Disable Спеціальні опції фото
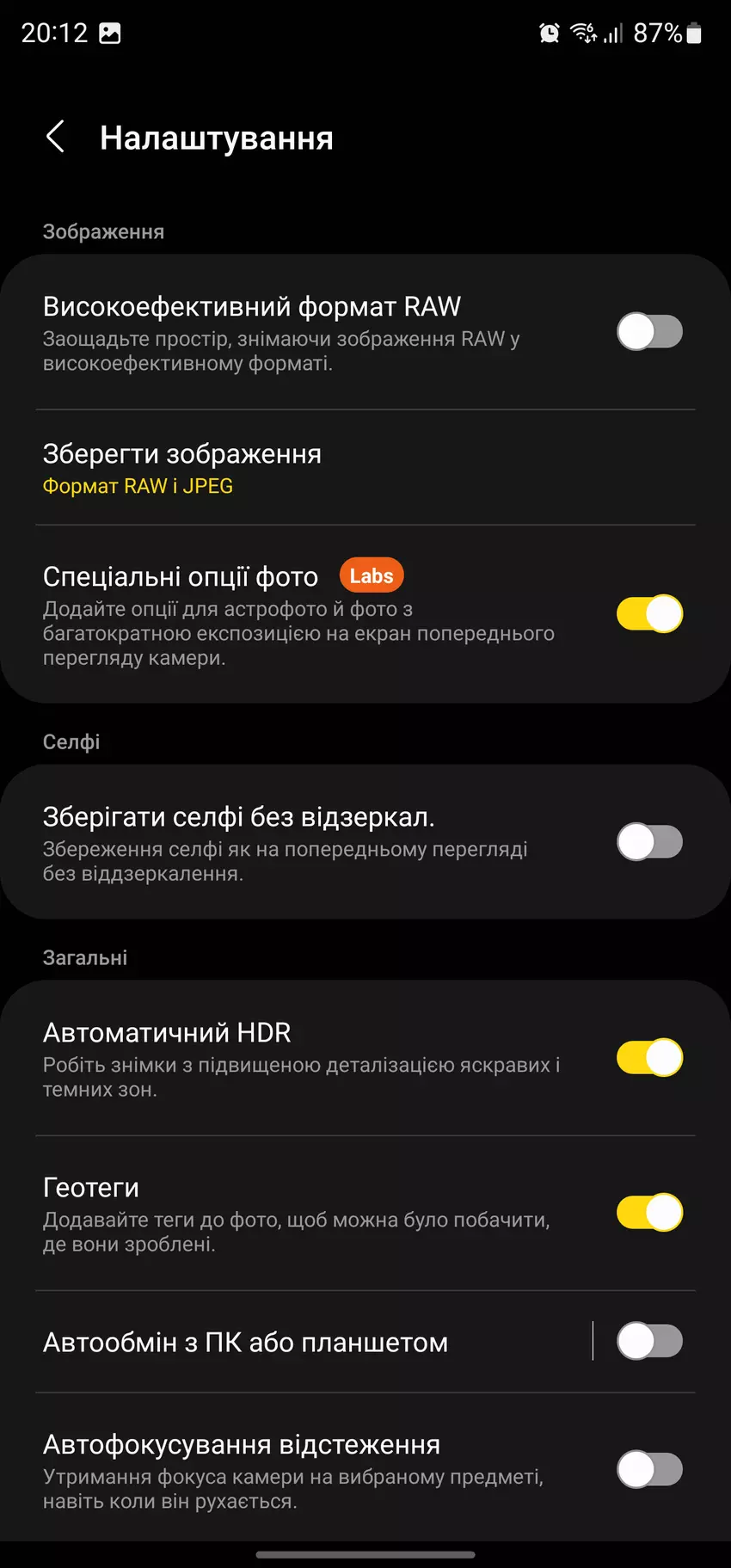The width and height of the screenshot is (731, 1568). coord(650,614)
